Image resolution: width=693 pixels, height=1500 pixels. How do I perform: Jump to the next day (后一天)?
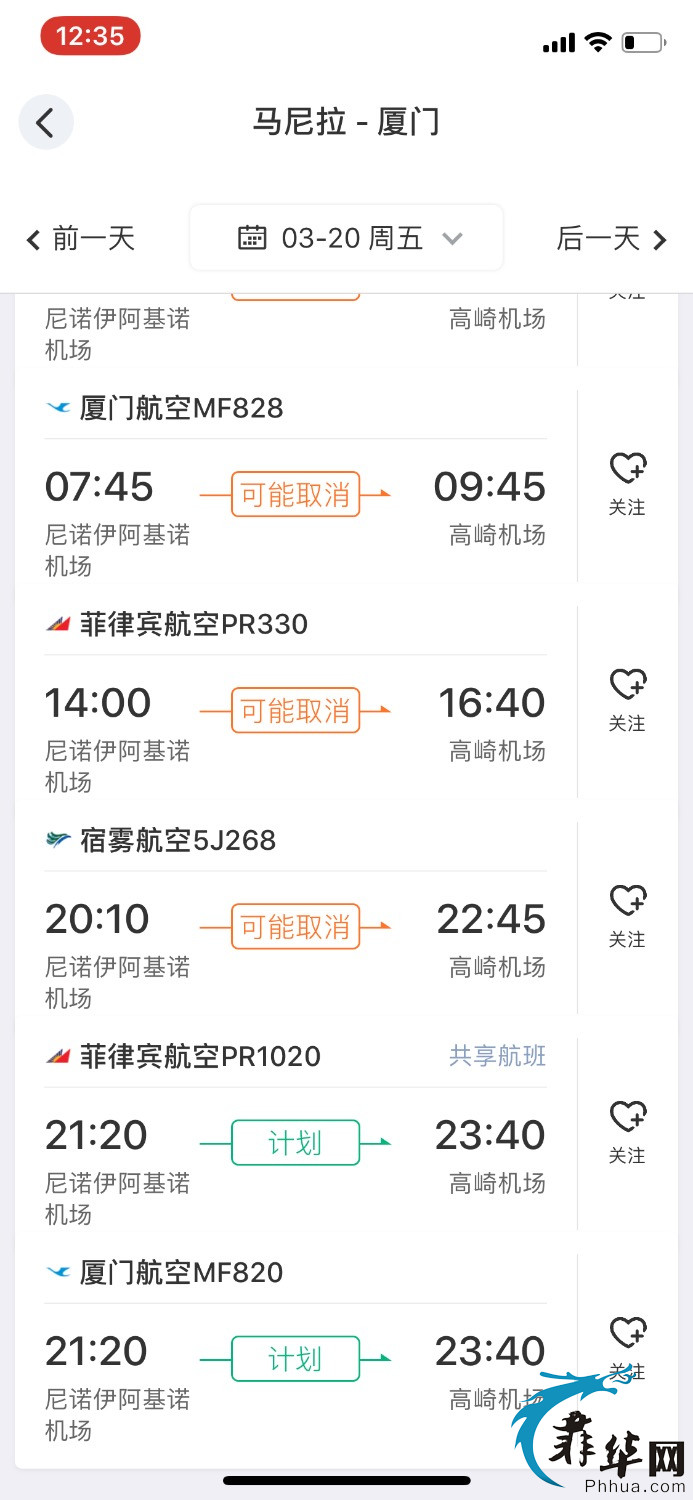coord(612,239)
